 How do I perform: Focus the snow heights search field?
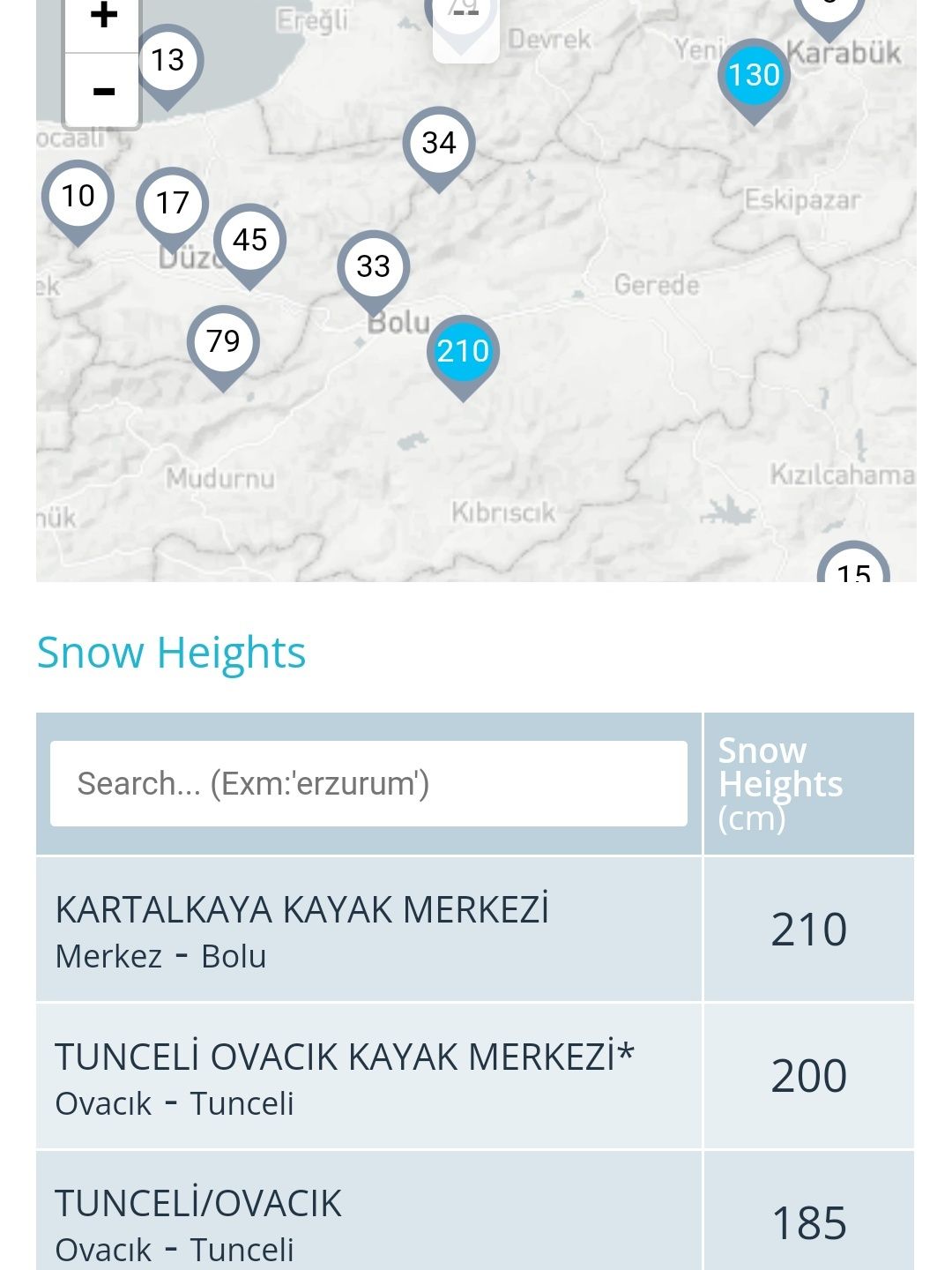tap(368, 784)
